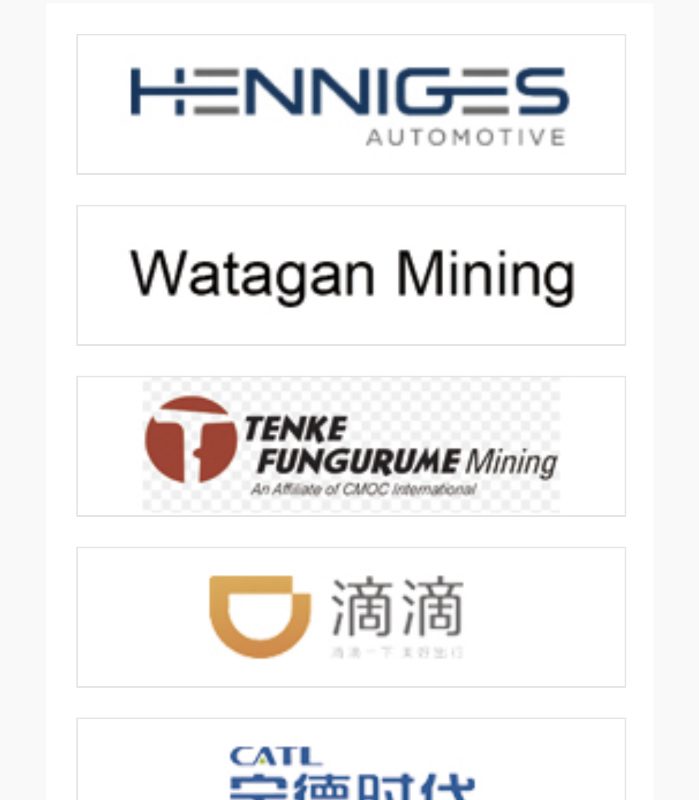The width and height of the screenshot is (699, 800).
Task: Open the CATL 宁德时代 card
Action: pyautogui.click(x=350, y=765)
